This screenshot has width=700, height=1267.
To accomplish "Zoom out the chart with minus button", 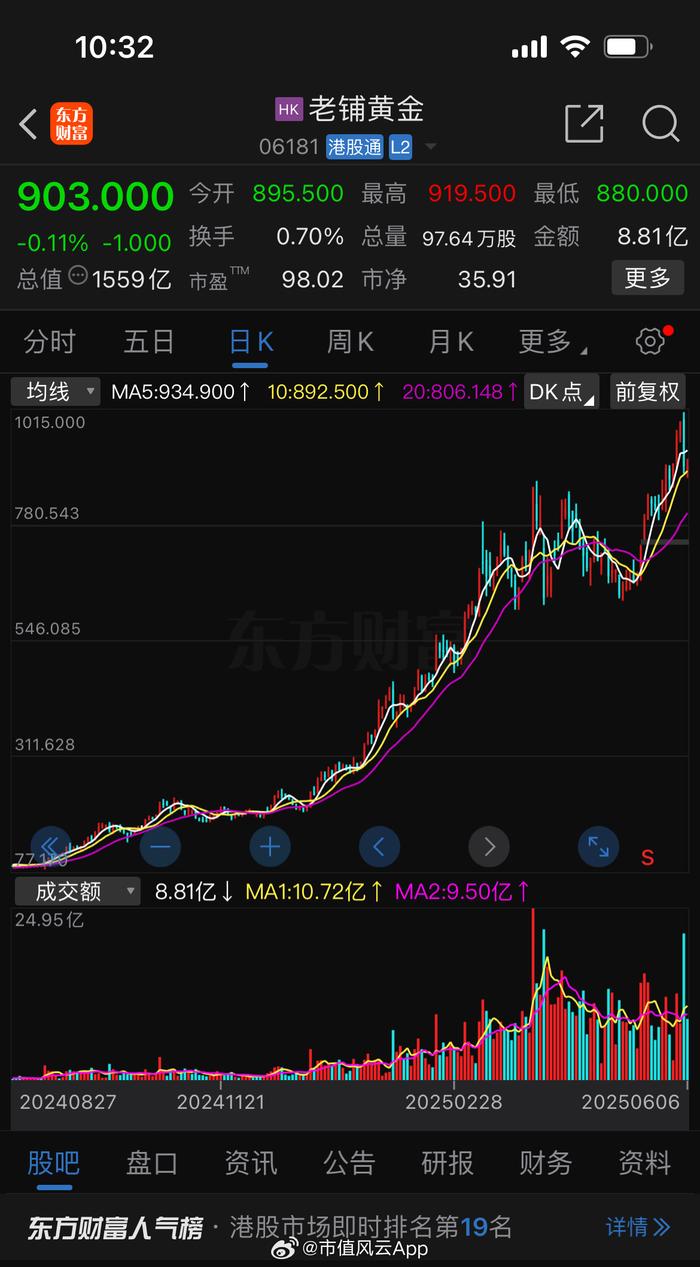I will pyautogui.click(x=160, y=847).
